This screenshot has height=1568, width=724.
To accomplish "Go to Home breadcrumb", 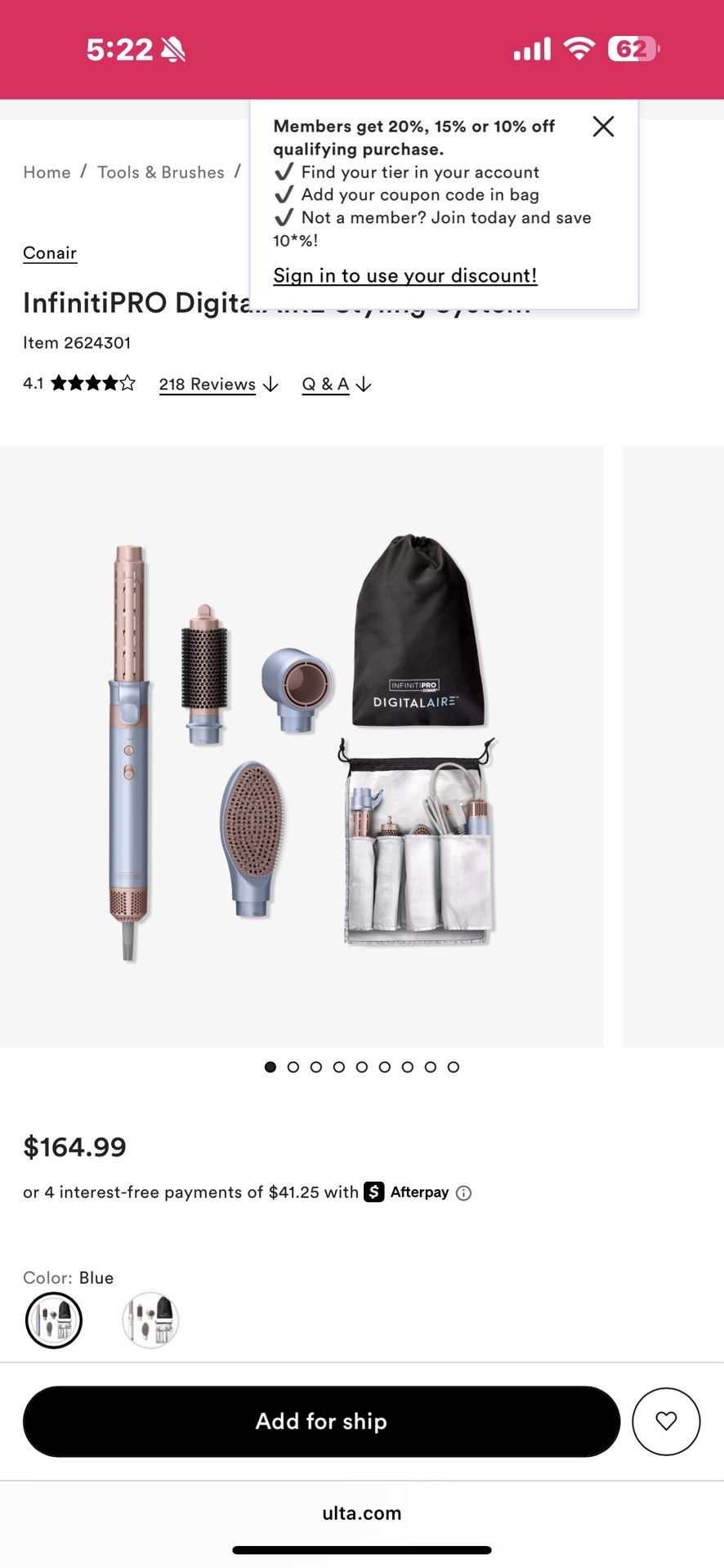I will click(47, 172).
